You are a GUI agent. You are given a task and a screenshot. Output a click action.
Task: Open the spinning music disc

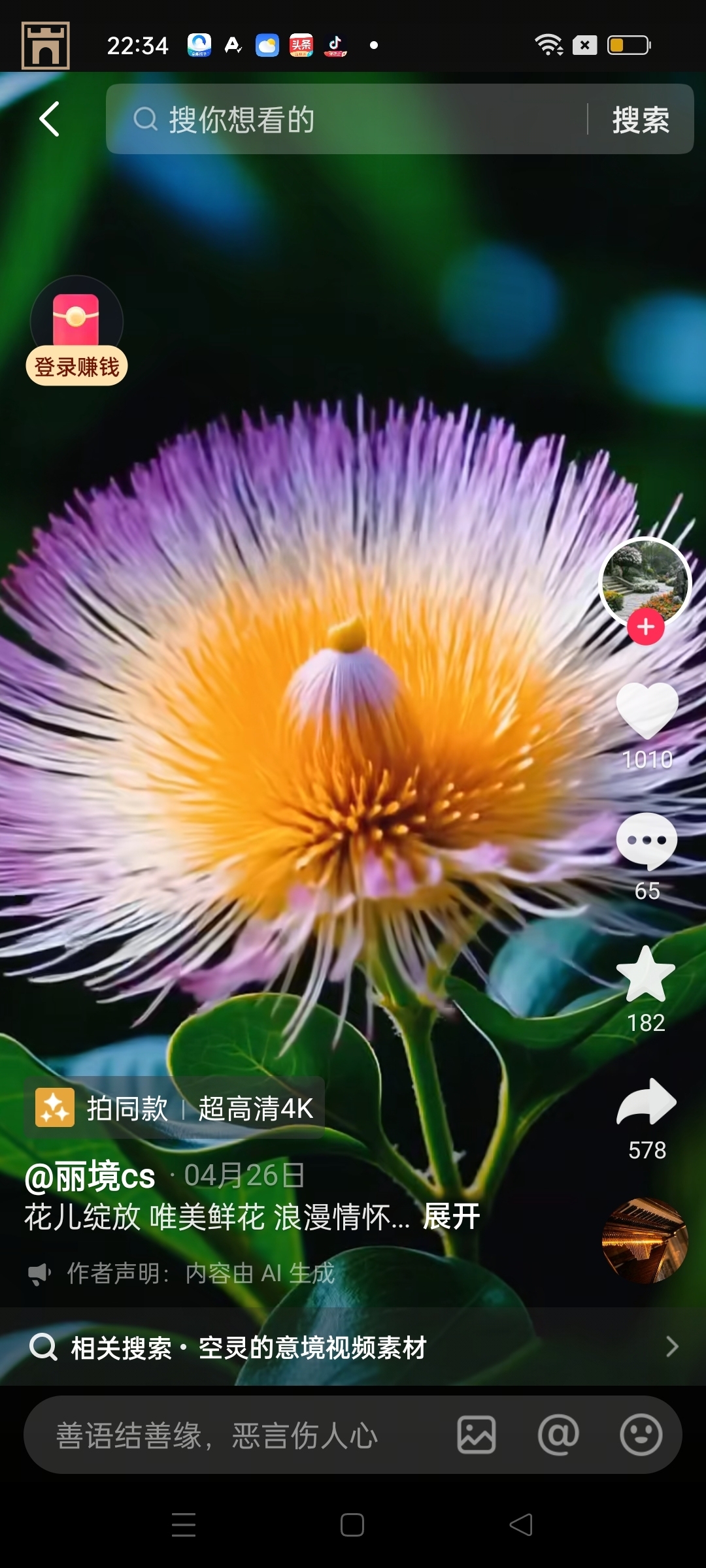645,1240
